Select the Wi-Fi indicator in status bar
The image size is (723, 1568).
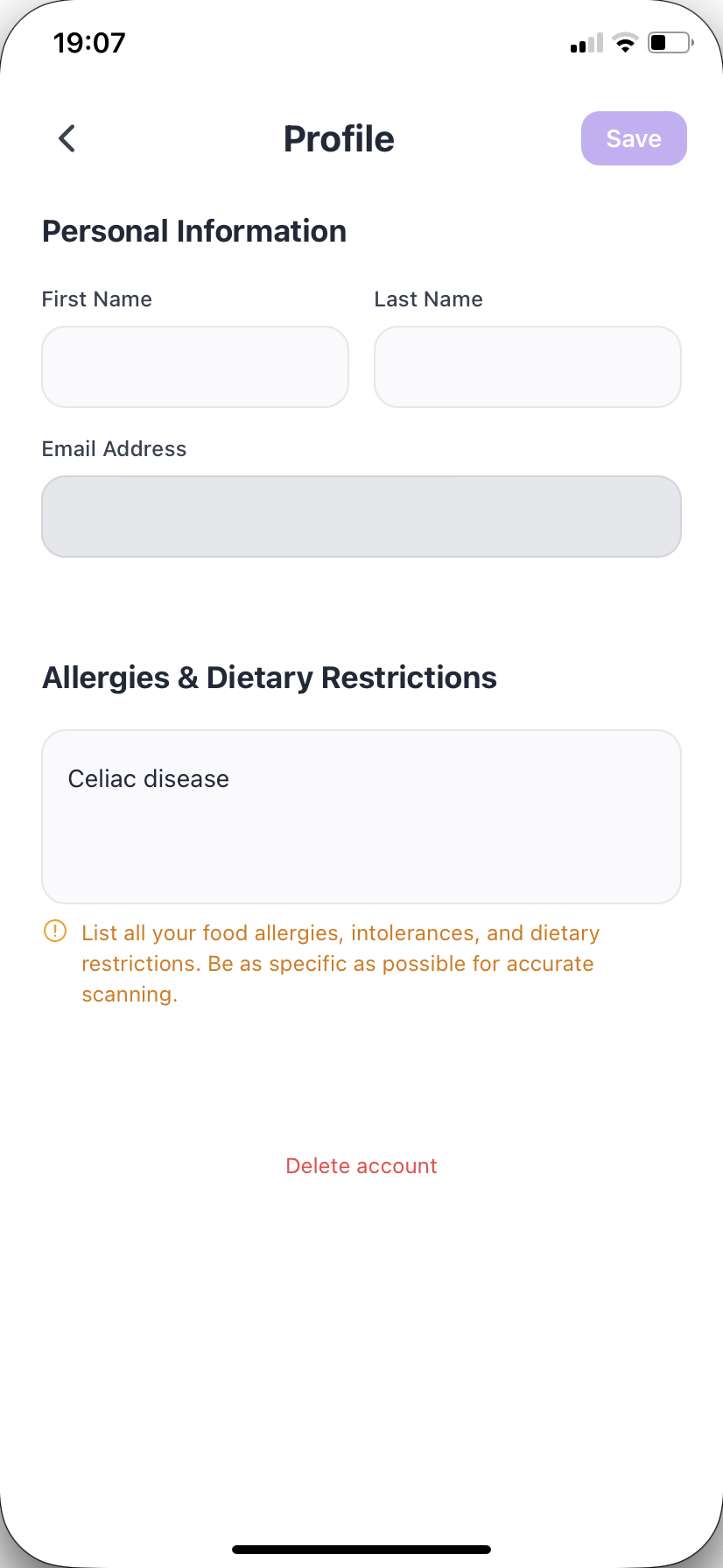(x=625, y=41)
